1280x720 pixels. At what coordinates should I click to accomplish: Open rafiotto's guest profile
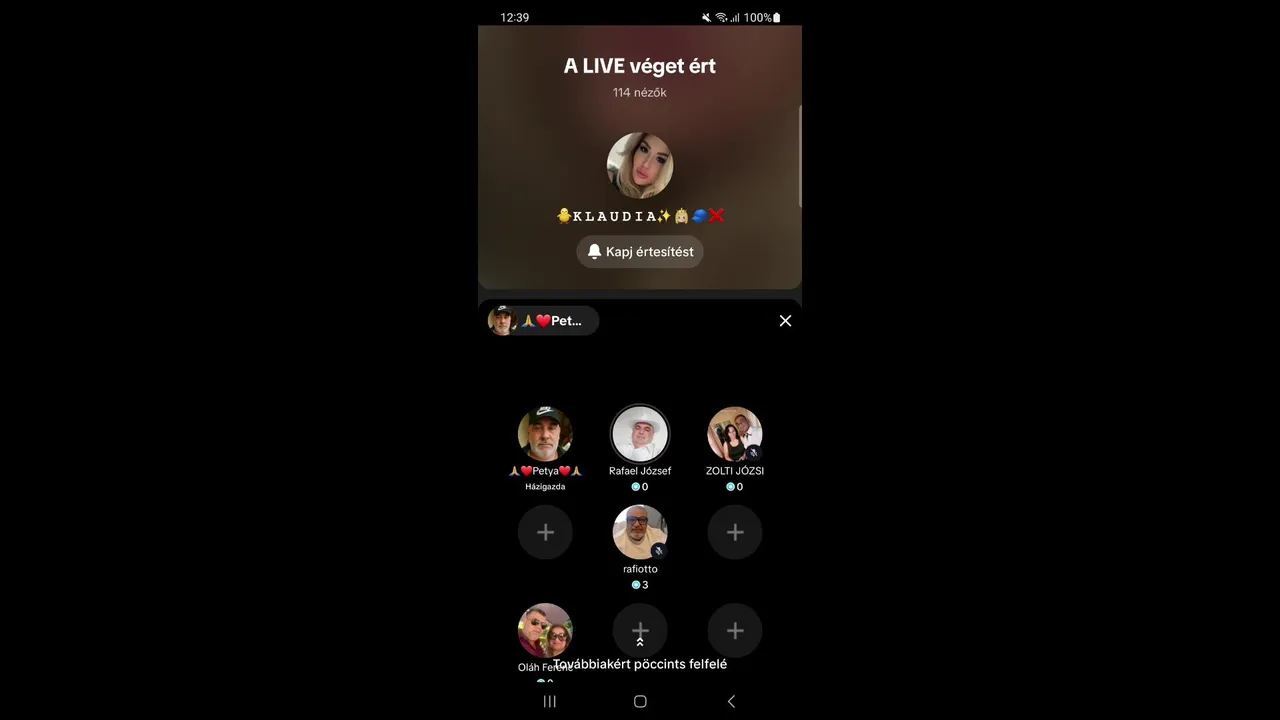[640, 532]
